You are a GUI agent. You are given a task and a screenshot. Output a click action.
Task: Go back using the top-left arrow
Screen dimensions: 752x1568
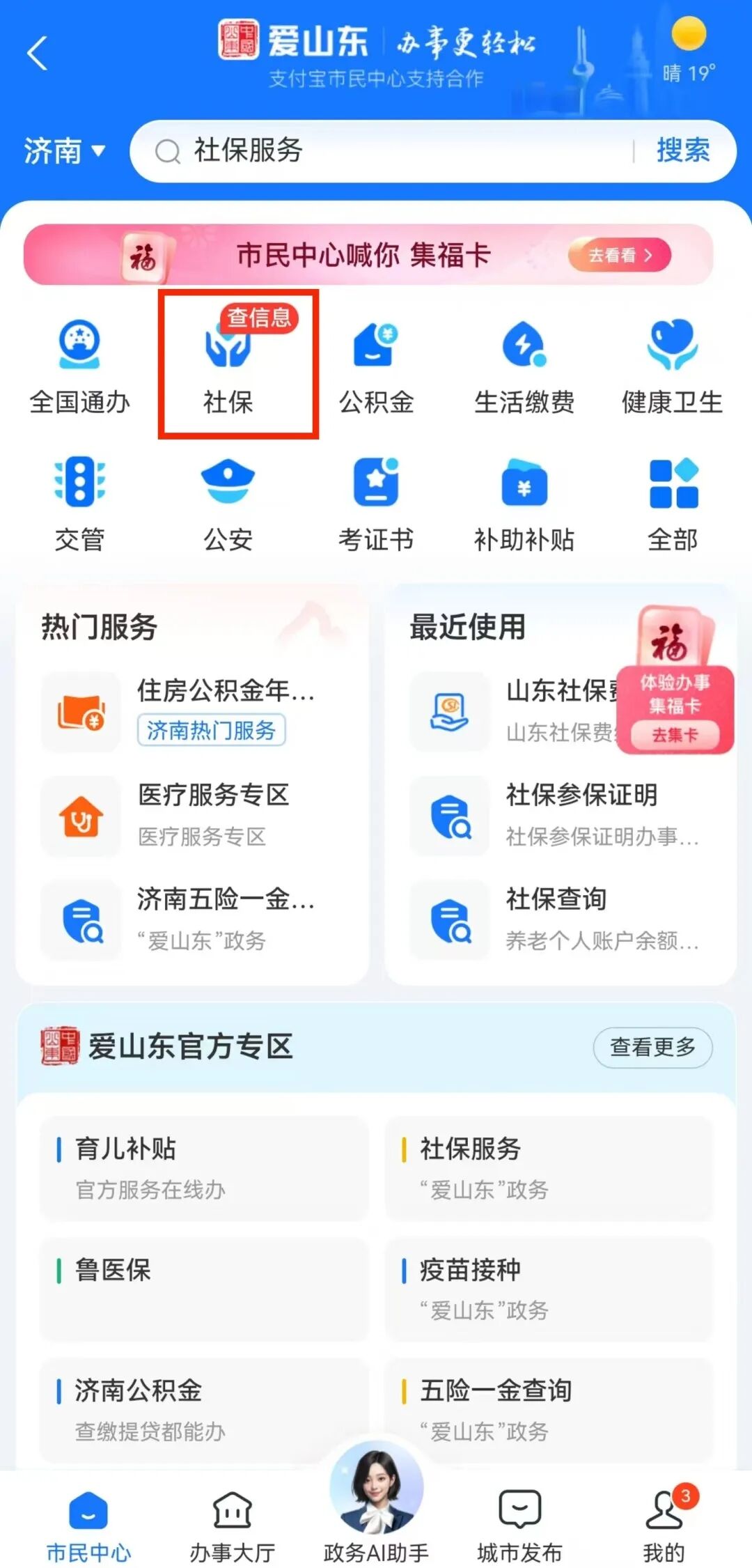(x=38, y=54)
